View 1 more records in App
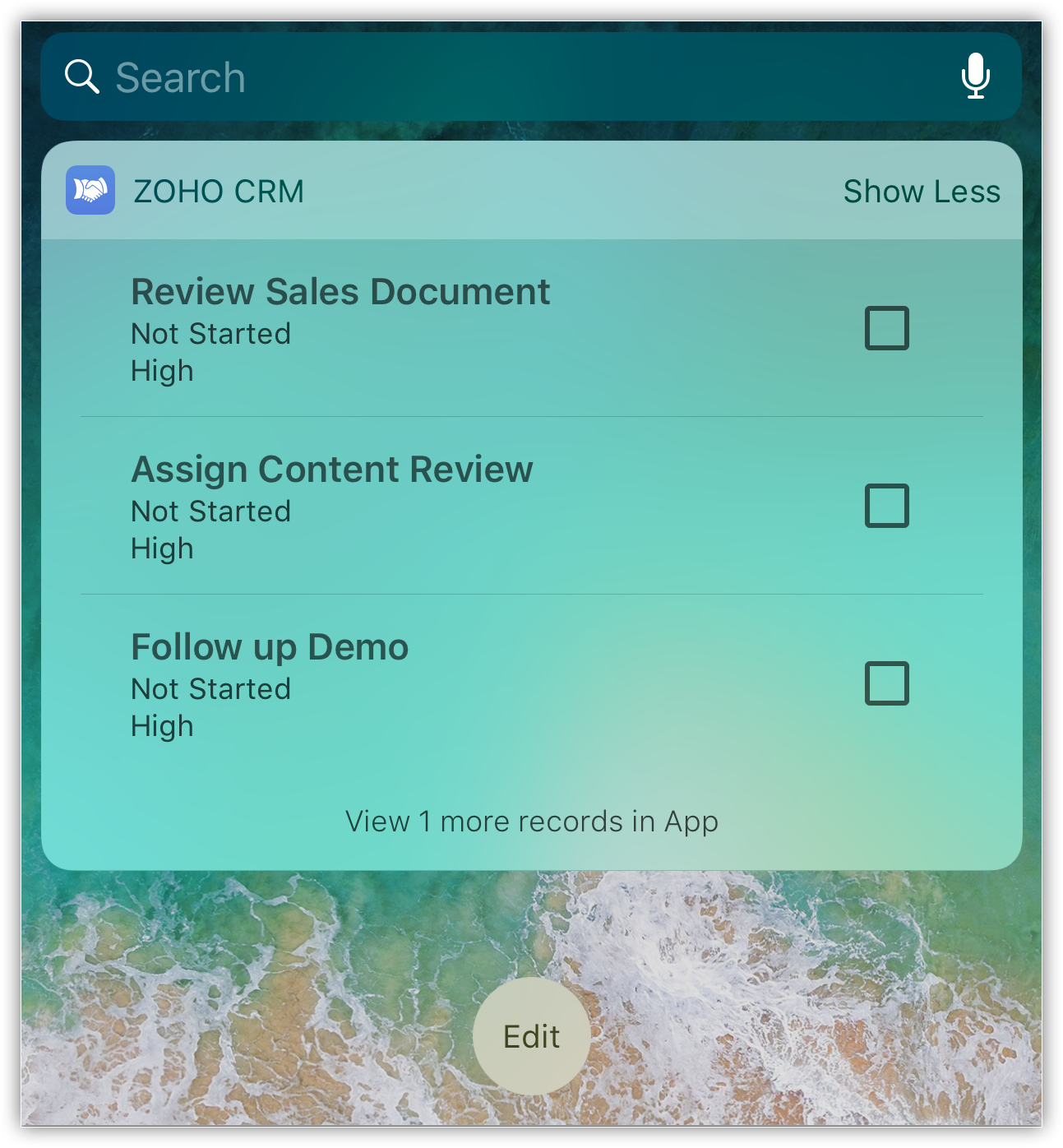 [x=531, y=822]
